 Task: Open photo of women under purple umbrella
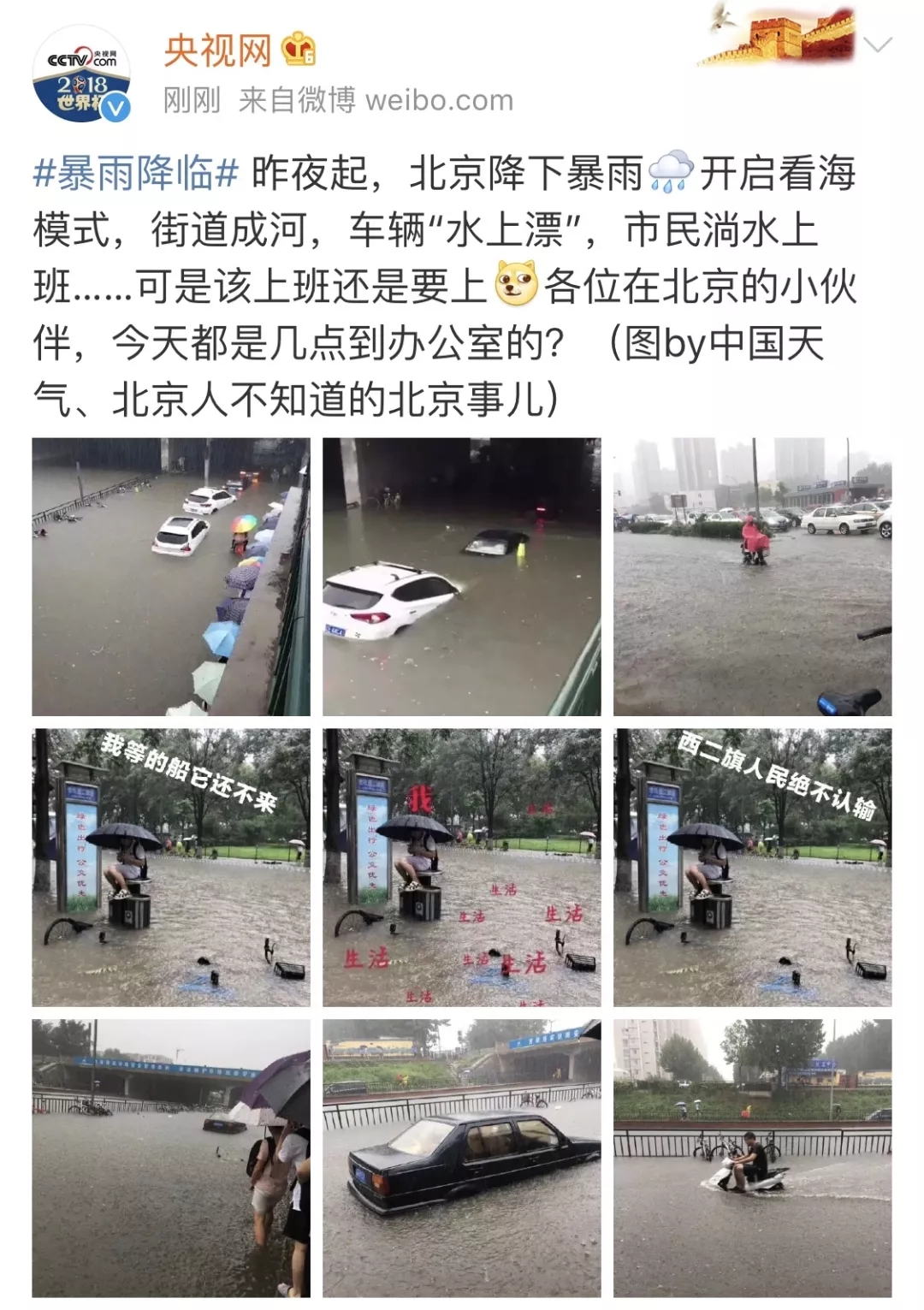171,1158
